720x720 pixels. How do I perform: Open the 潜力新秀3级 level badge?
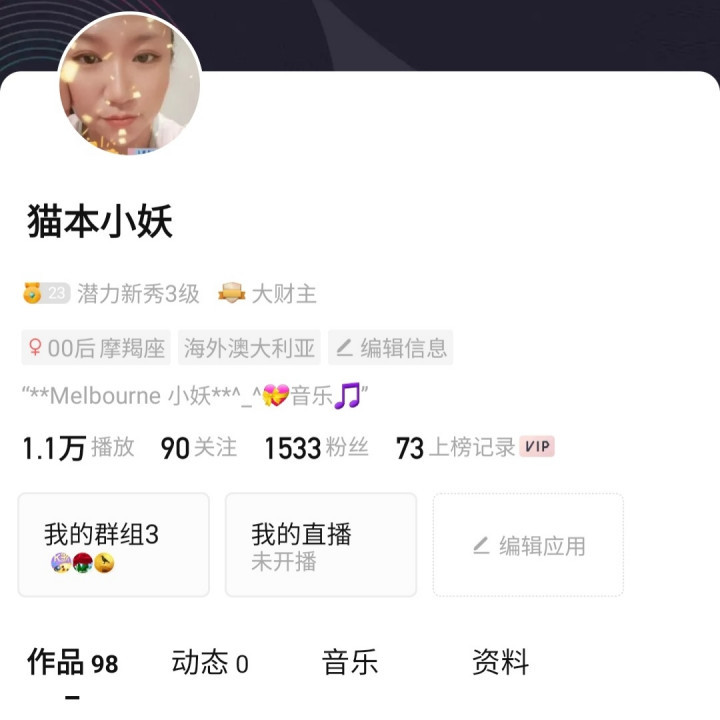111,293
